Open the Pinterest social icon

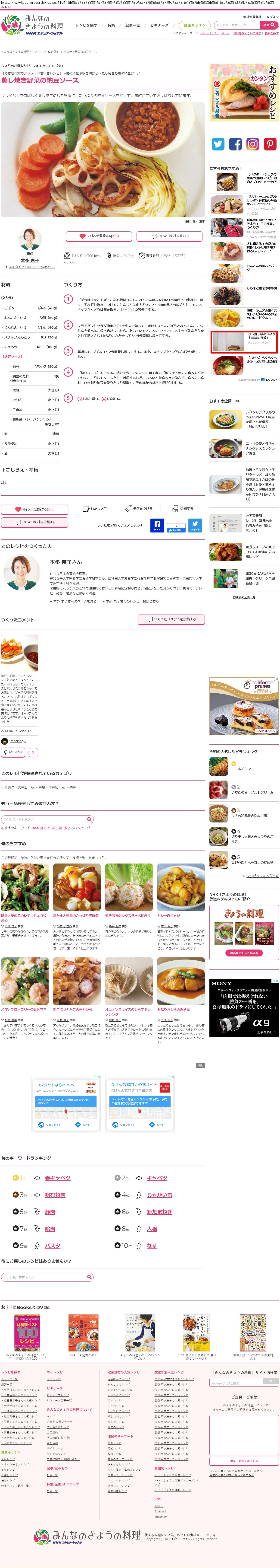pyautogui.click(x=270, y=144)
